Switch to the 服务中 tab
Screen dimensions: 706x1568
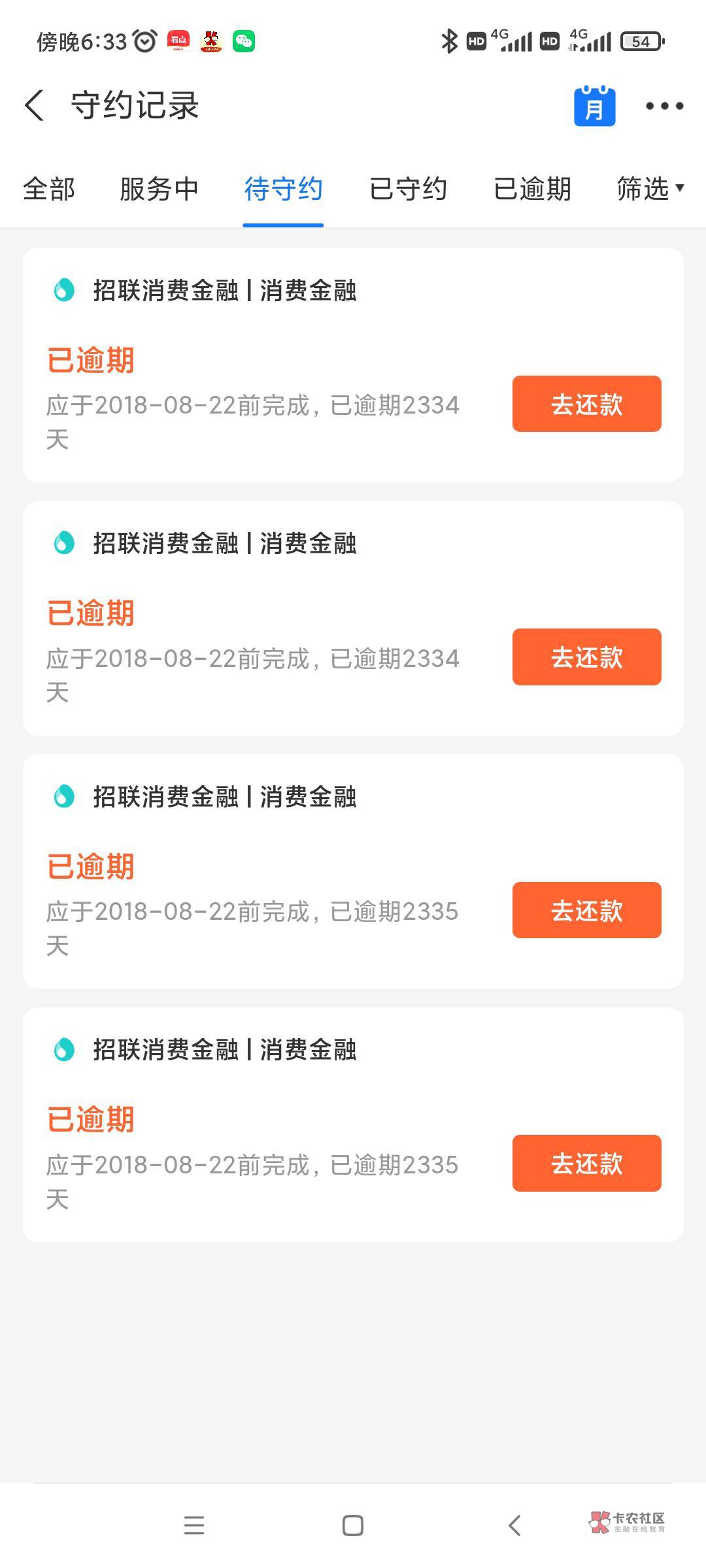159,189
